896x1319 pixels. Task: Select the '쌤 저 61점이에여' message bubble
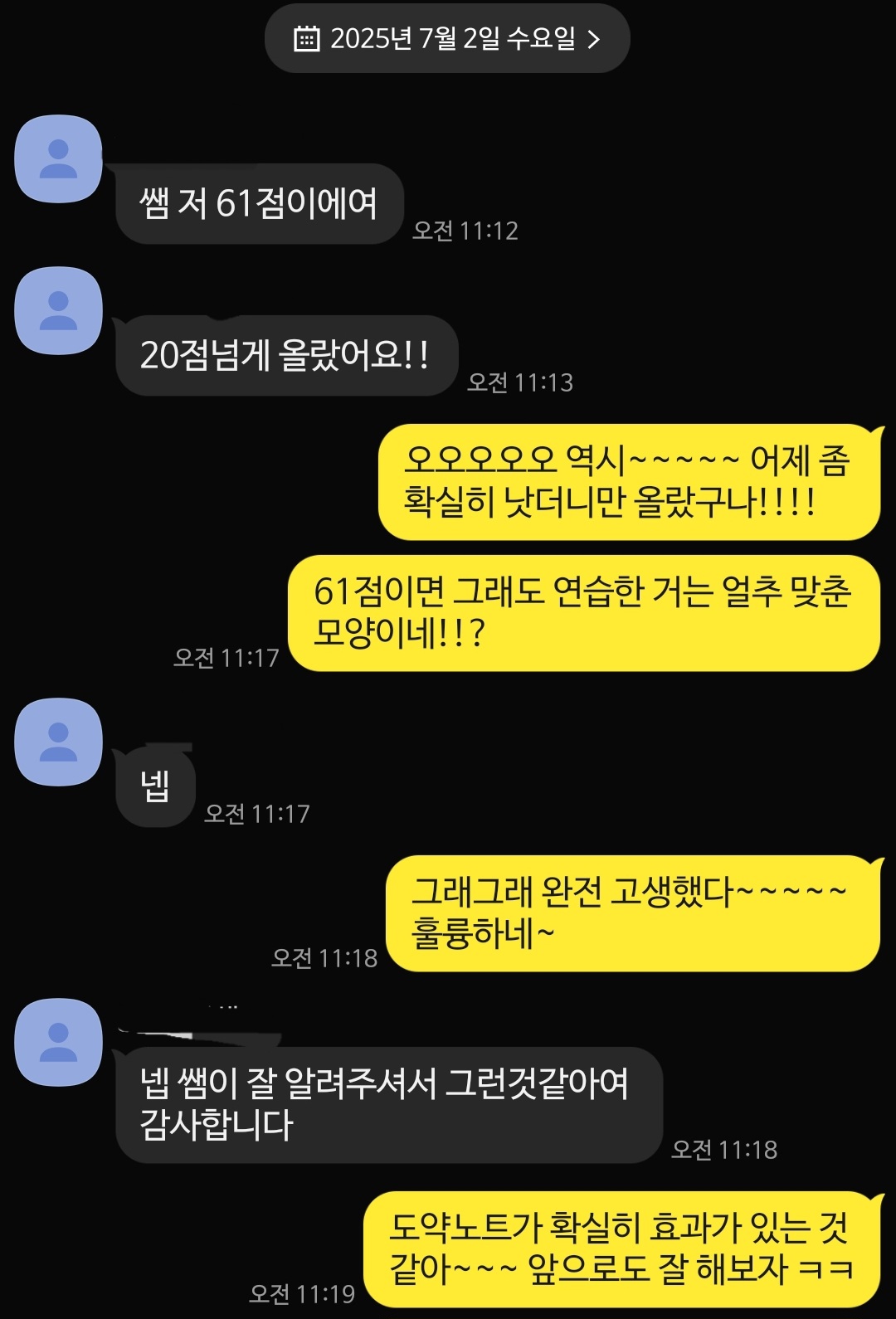(260, 202)
